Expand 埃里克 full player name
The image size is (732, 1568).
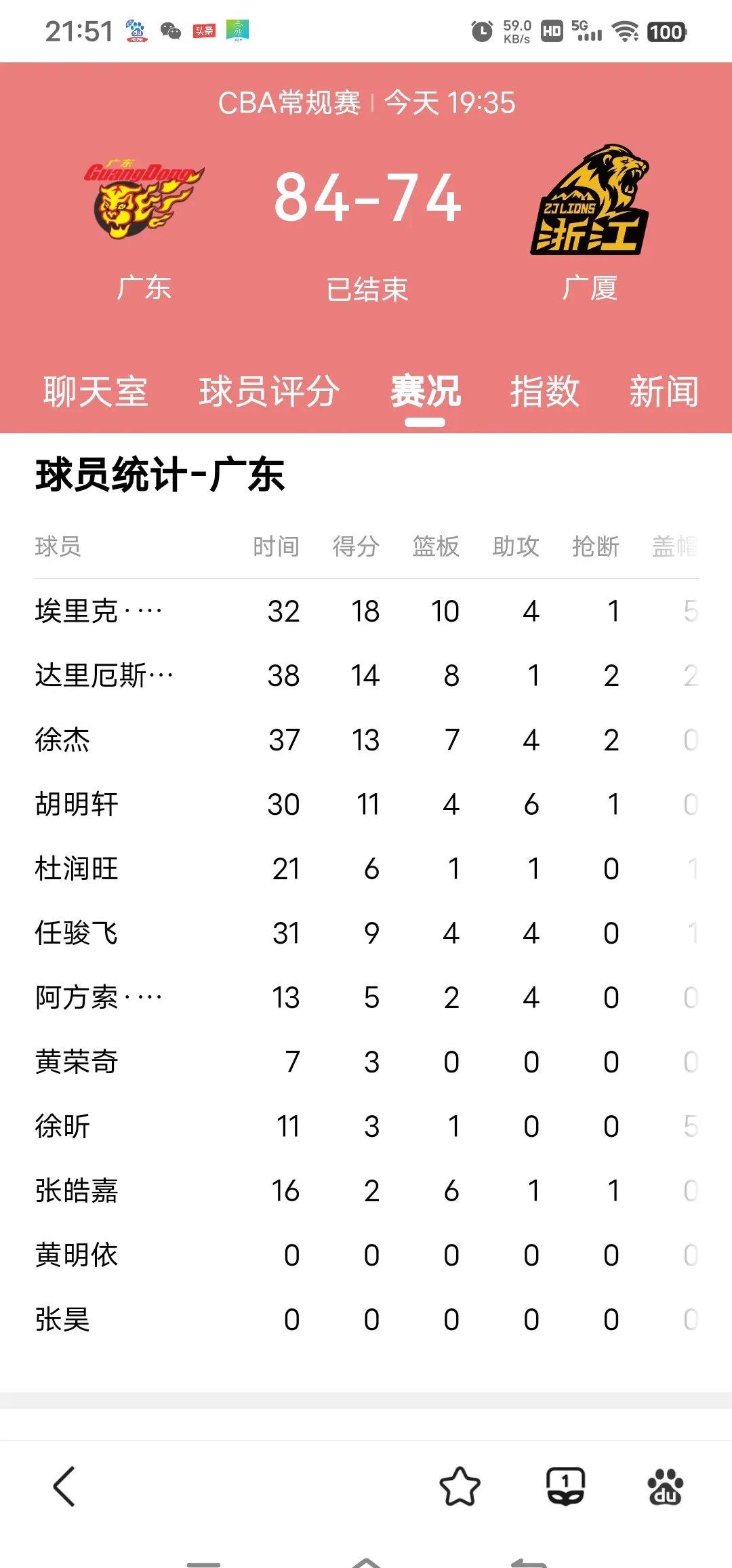(x=98, y=611)
